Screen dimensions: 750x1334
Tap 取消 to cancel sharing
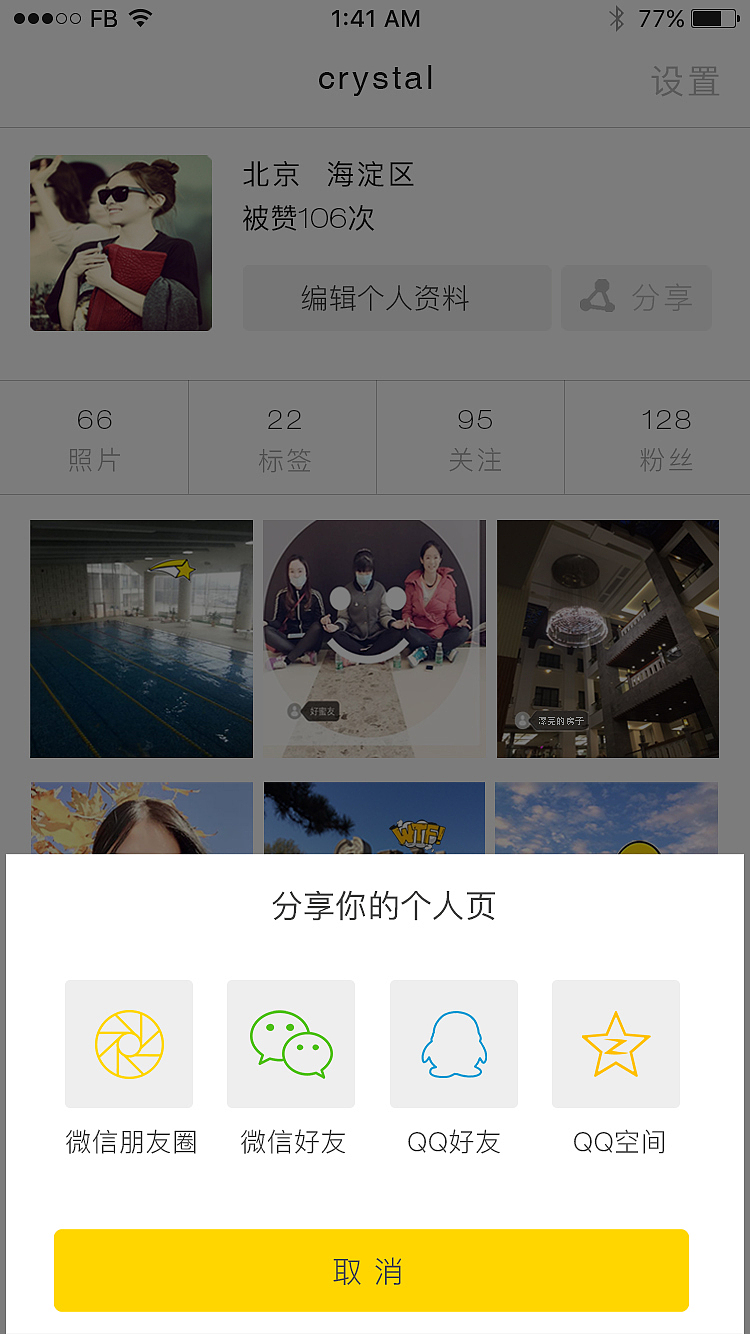point(371,1270)
